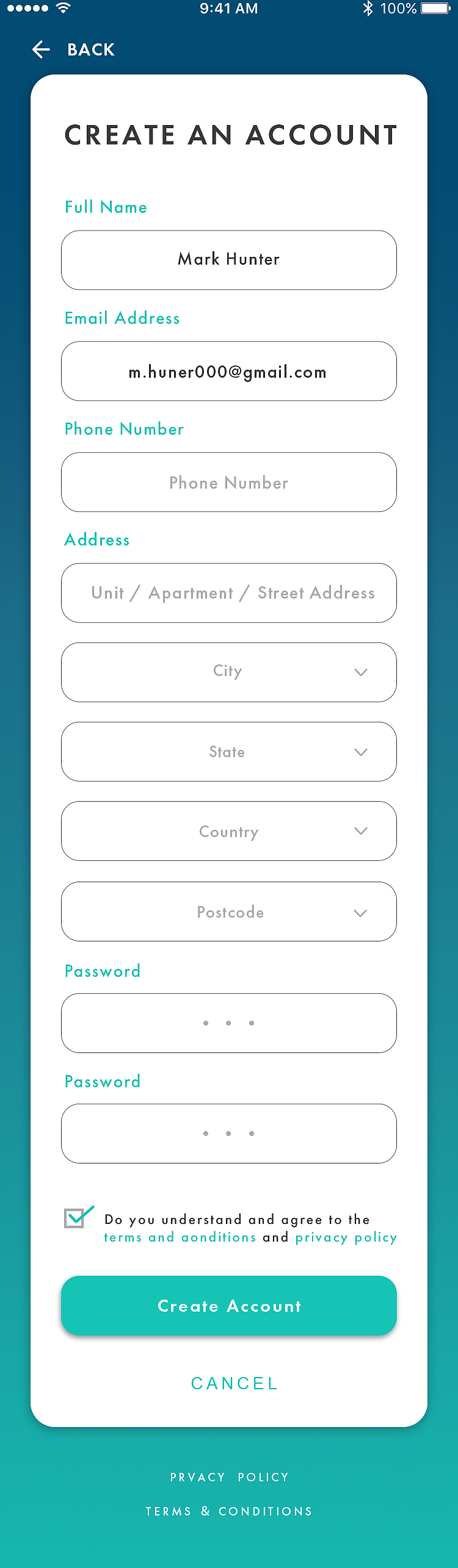This screenshot has width=458, height=1568.
Task: Edit the Full Name field with Mark Hunter
Action: (229, 260)
